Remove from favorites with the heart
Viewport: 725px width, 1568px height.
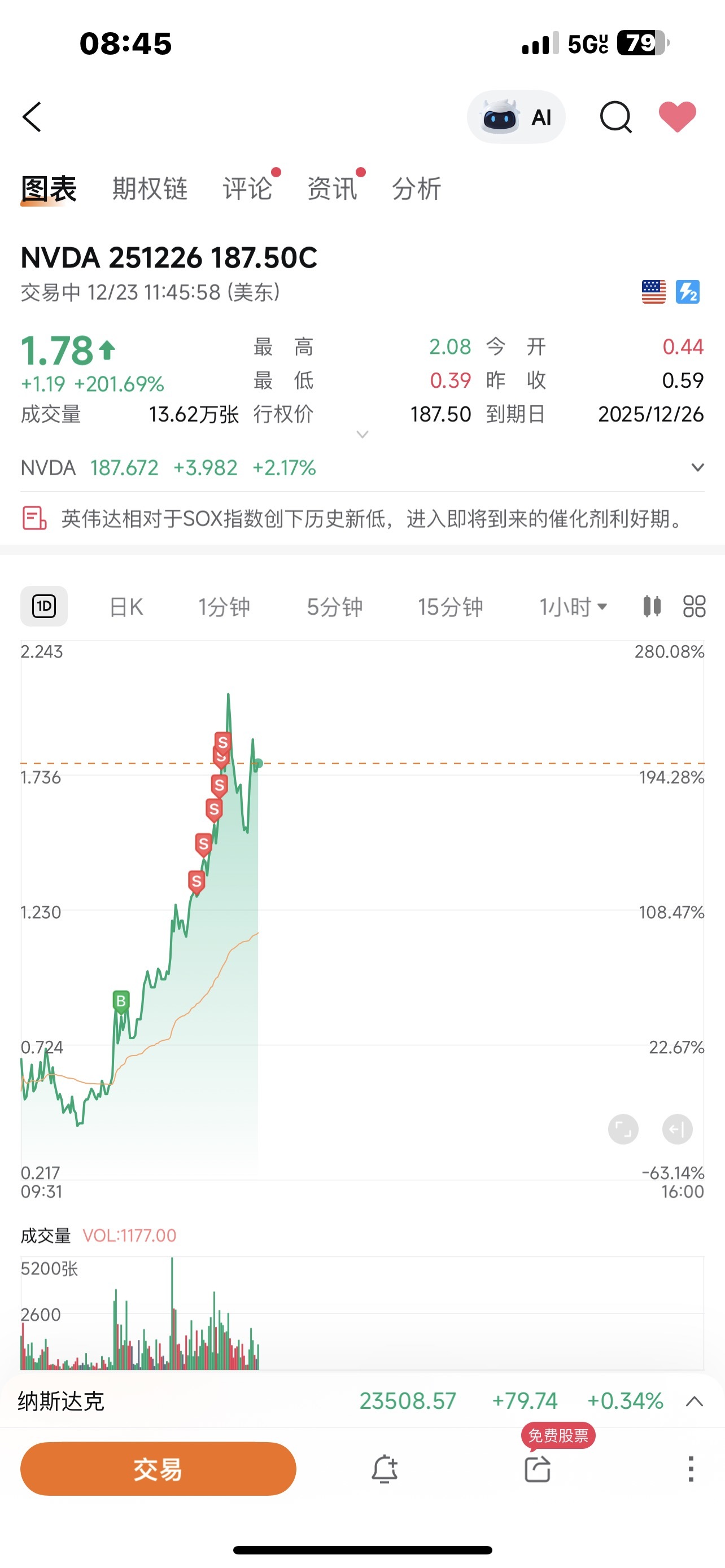pyautogui.click(x=677, y=116)
